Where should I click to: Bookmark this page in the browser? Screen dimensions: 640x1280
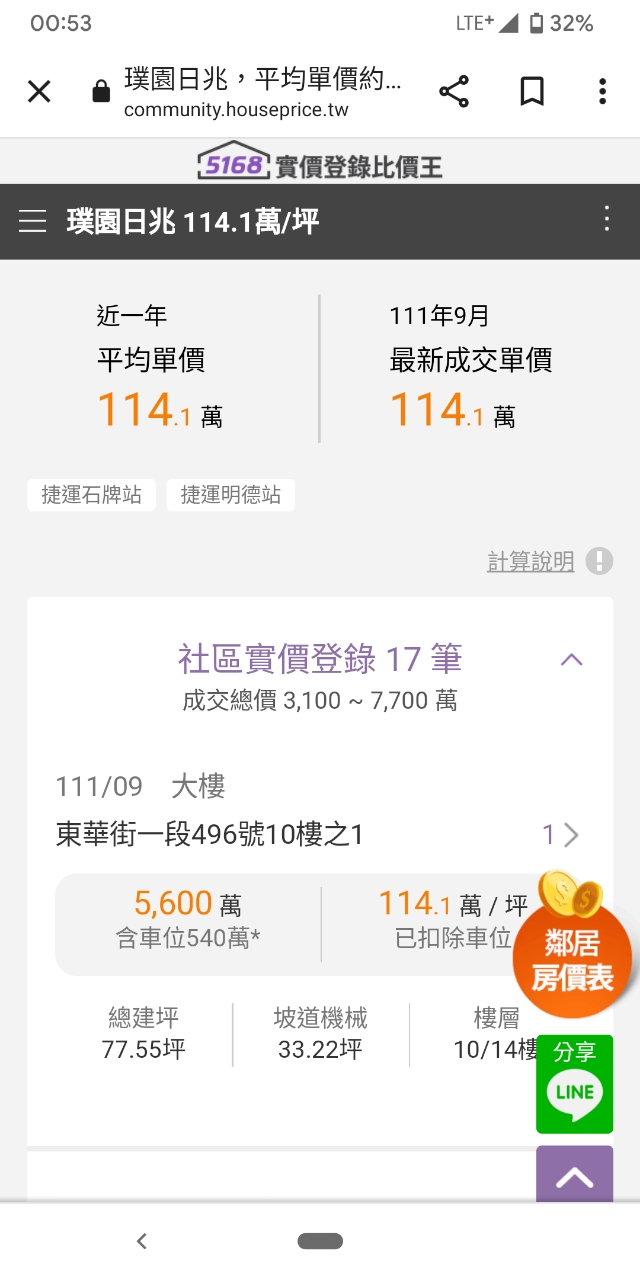(x=532, y=92)
